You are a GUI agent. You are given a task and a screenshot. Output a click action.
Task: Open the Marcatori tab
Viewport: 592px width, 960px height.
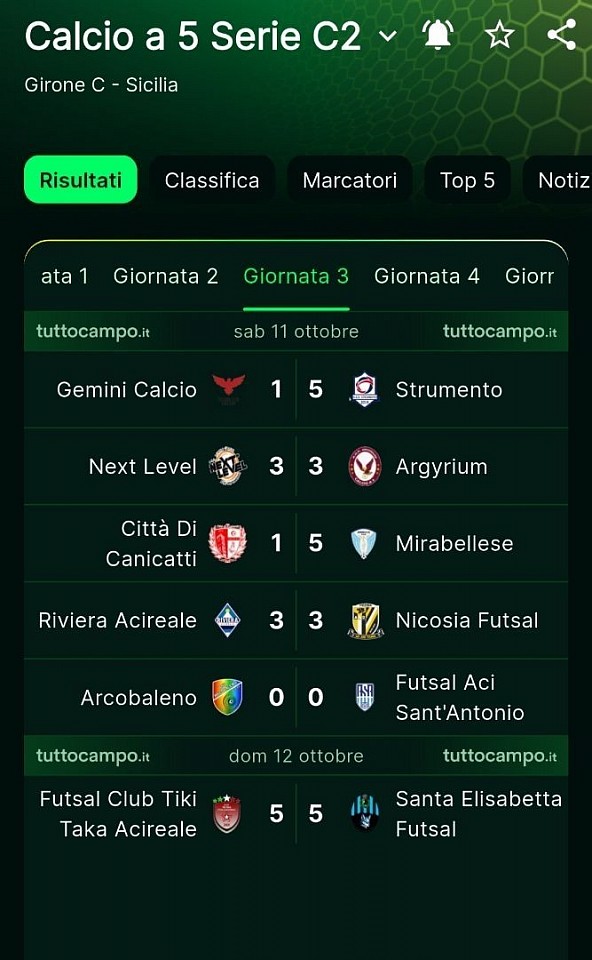tap(350, 180)
